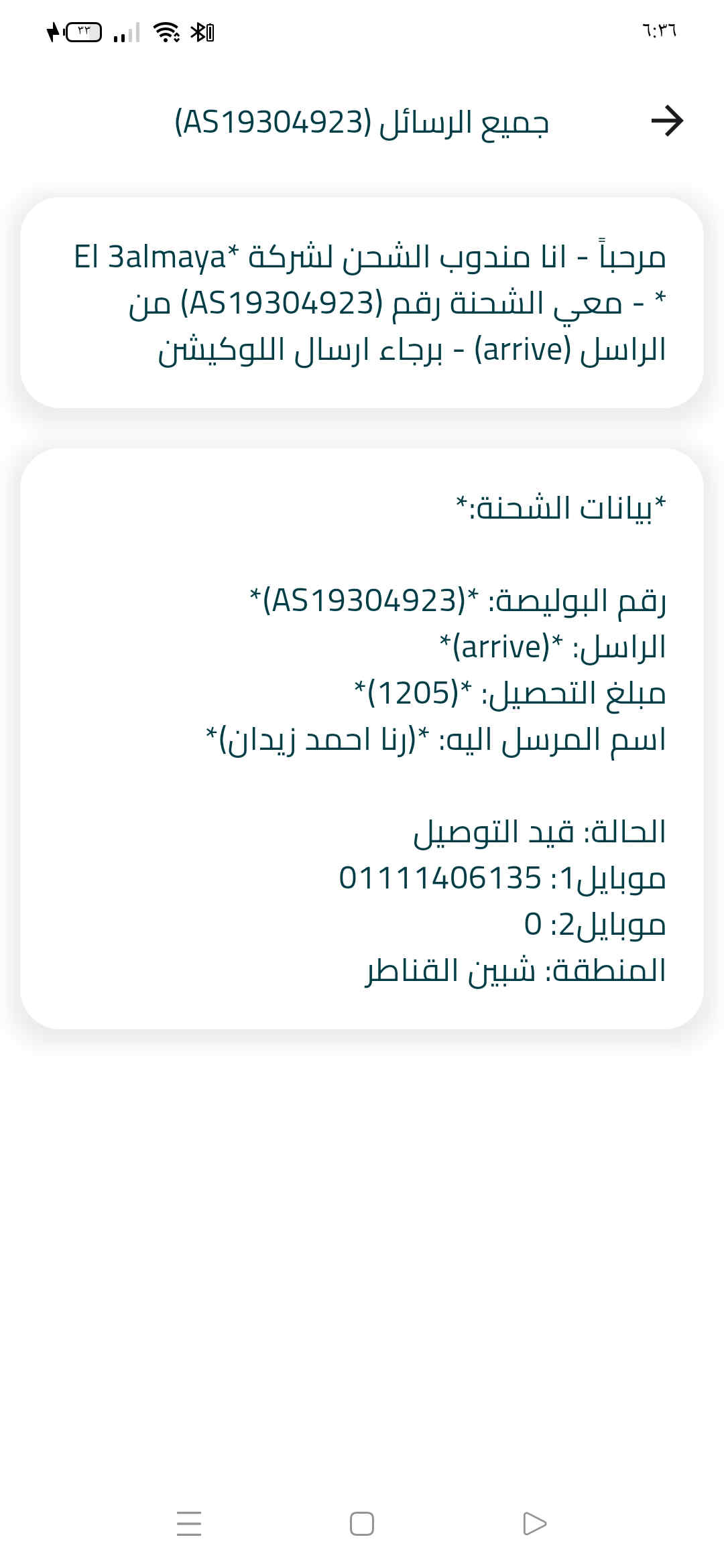Tap the system back triangle button

tap(534, 1523)
